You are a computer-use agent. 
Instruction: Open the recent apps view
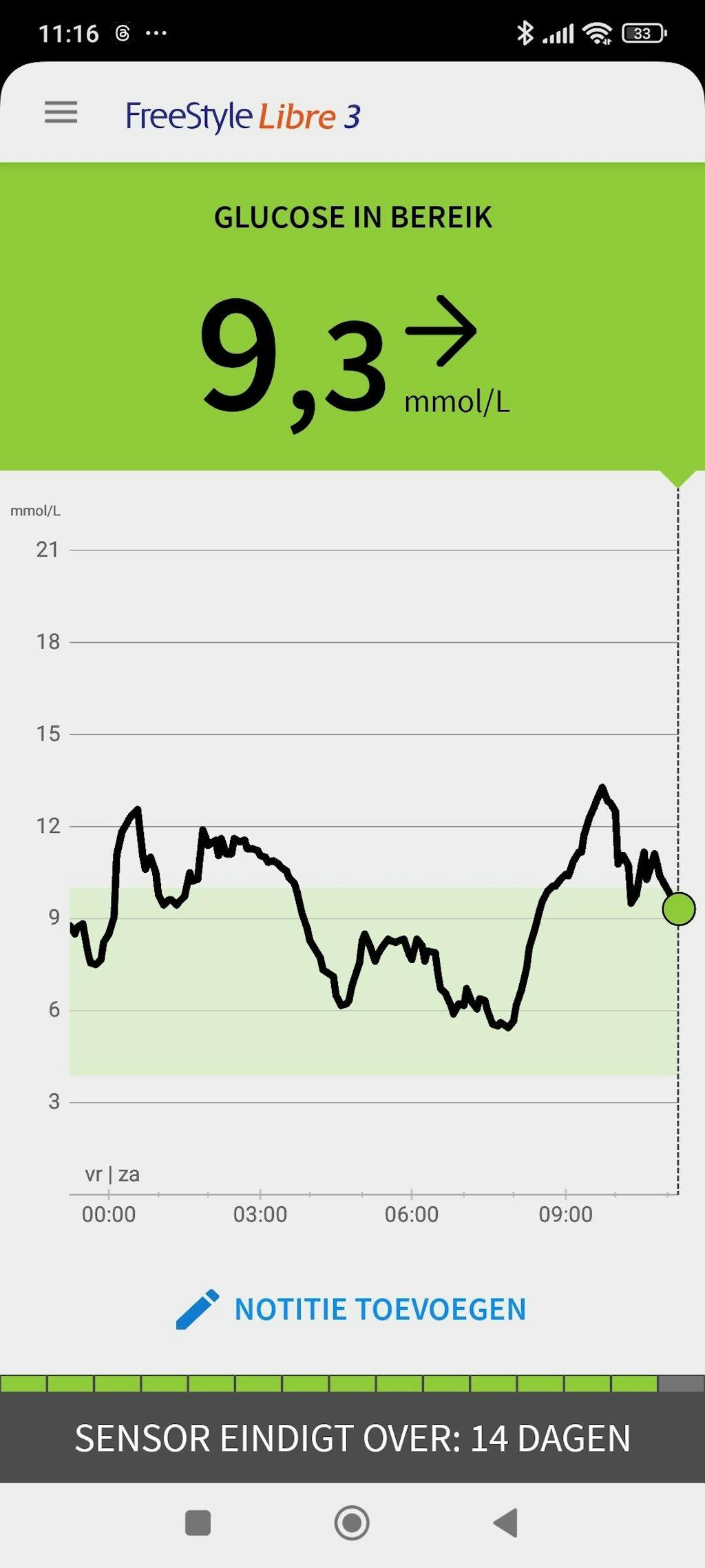(x=198, y=1523)
